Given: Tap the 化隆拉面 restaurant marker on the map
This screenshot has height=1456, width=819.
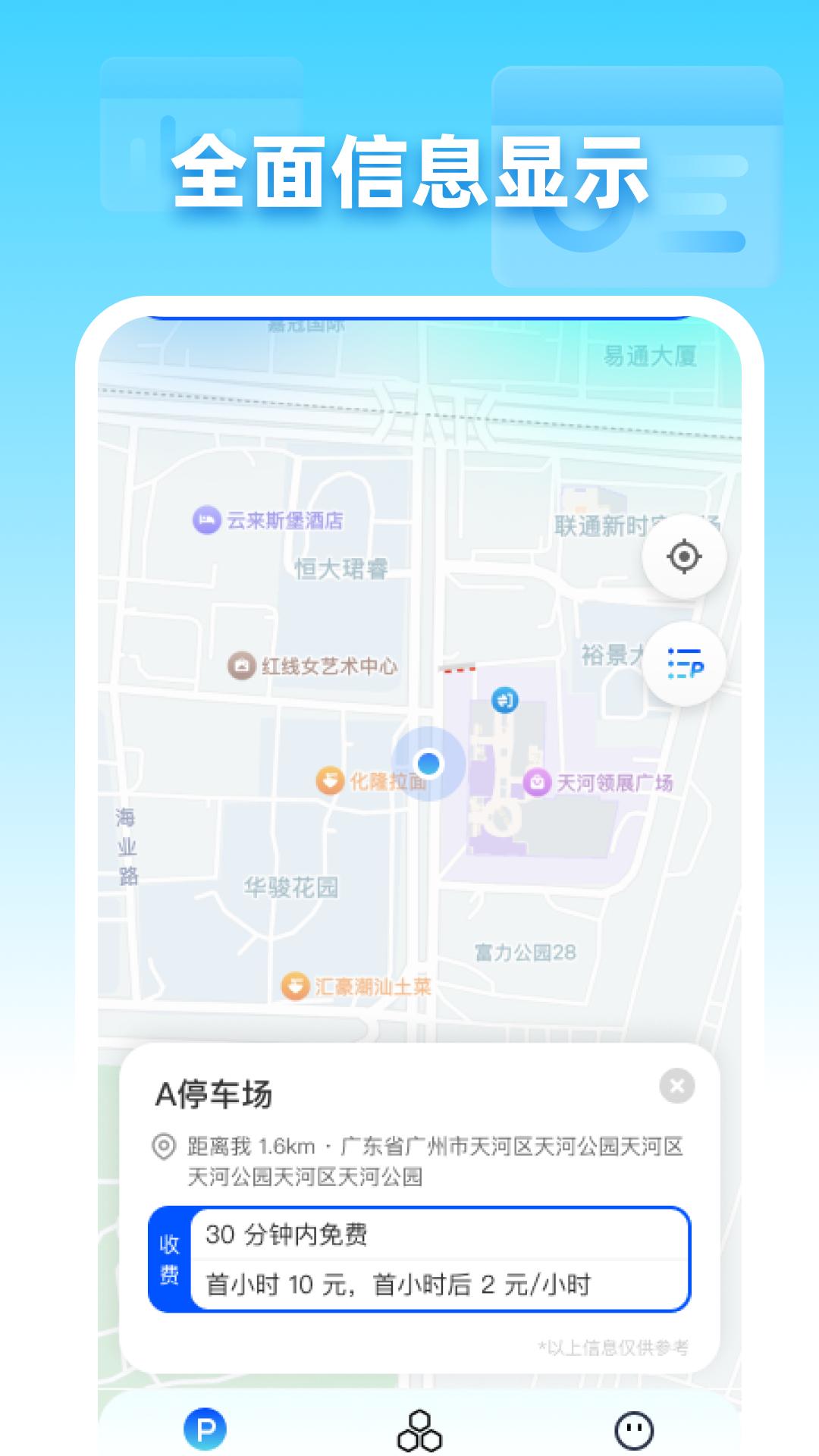Looking at the screenshot, I should tap(331, 779).
